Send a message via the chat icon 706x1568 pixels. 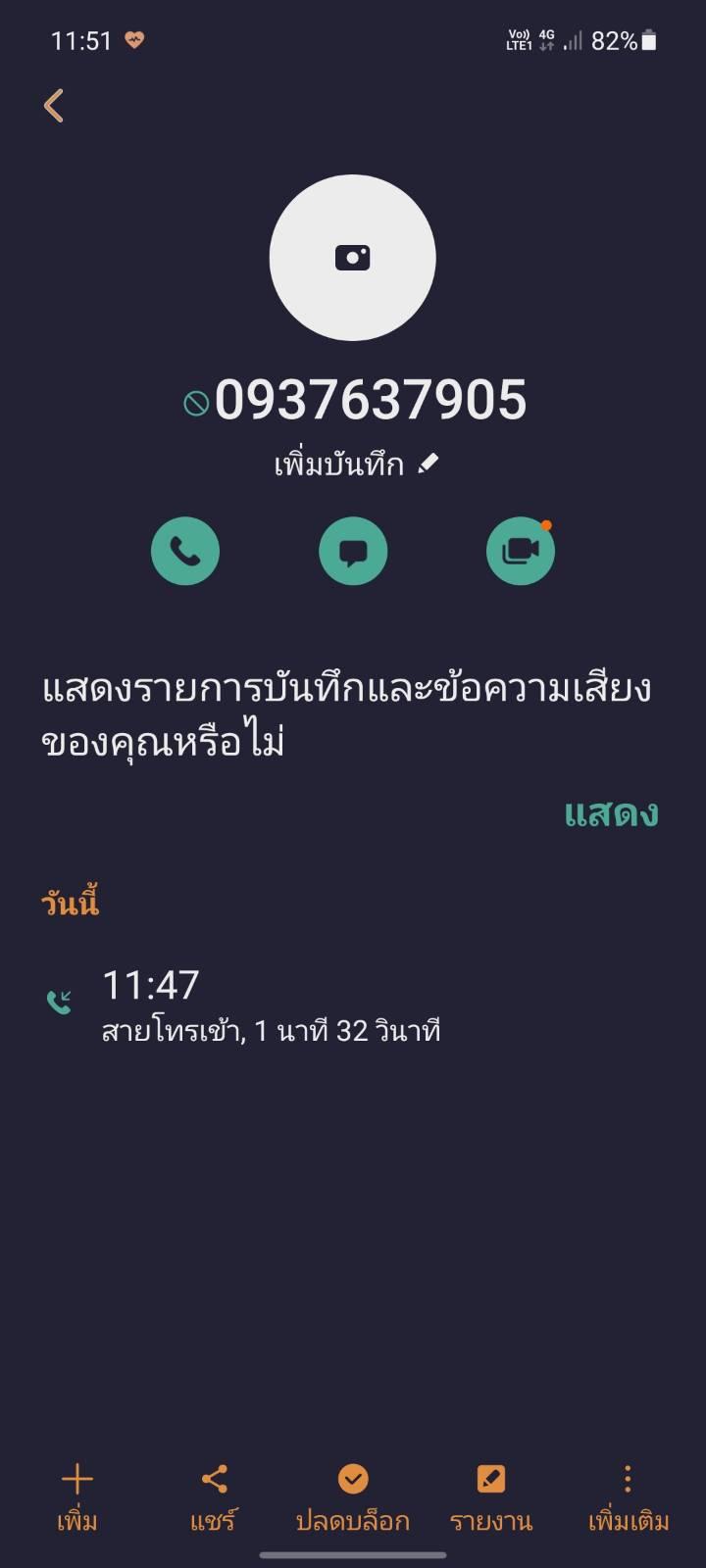point(353,551)
